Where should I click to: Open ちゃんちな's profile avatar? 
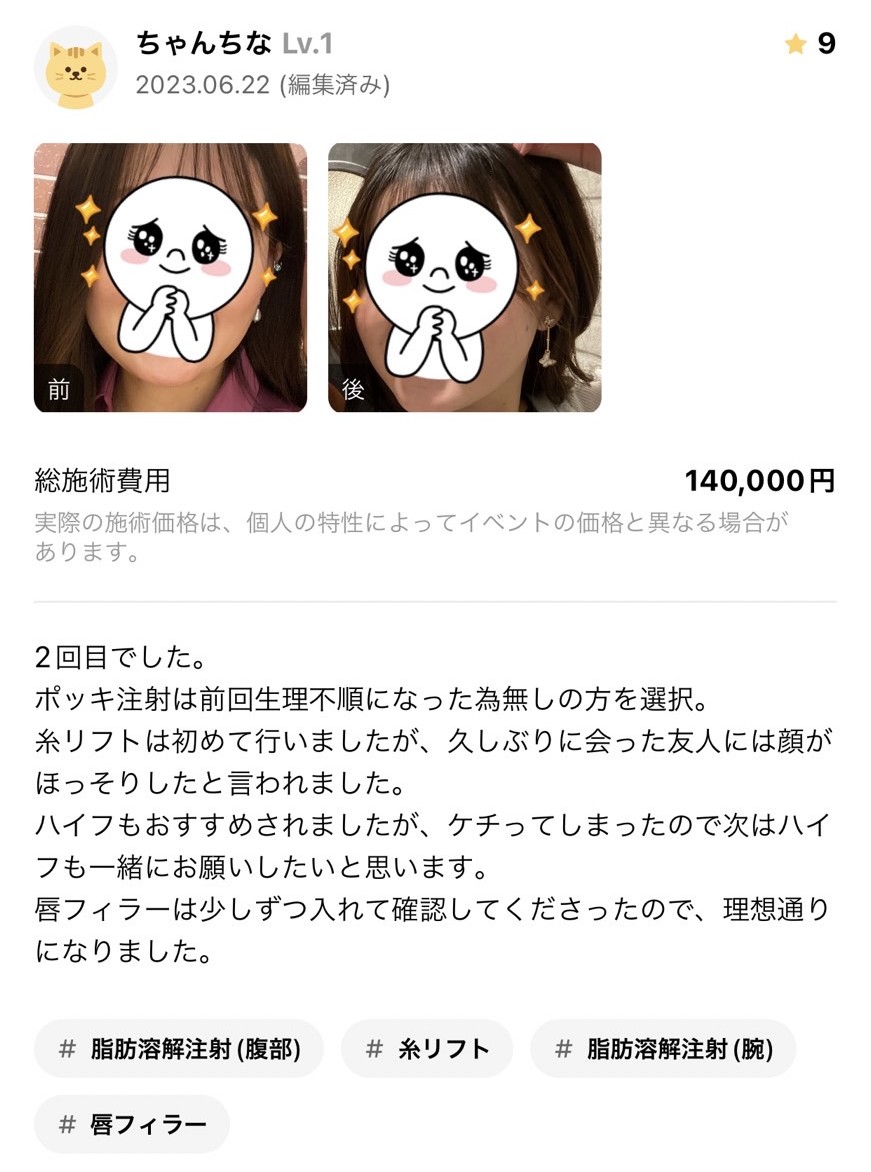[x=75, y=68]
